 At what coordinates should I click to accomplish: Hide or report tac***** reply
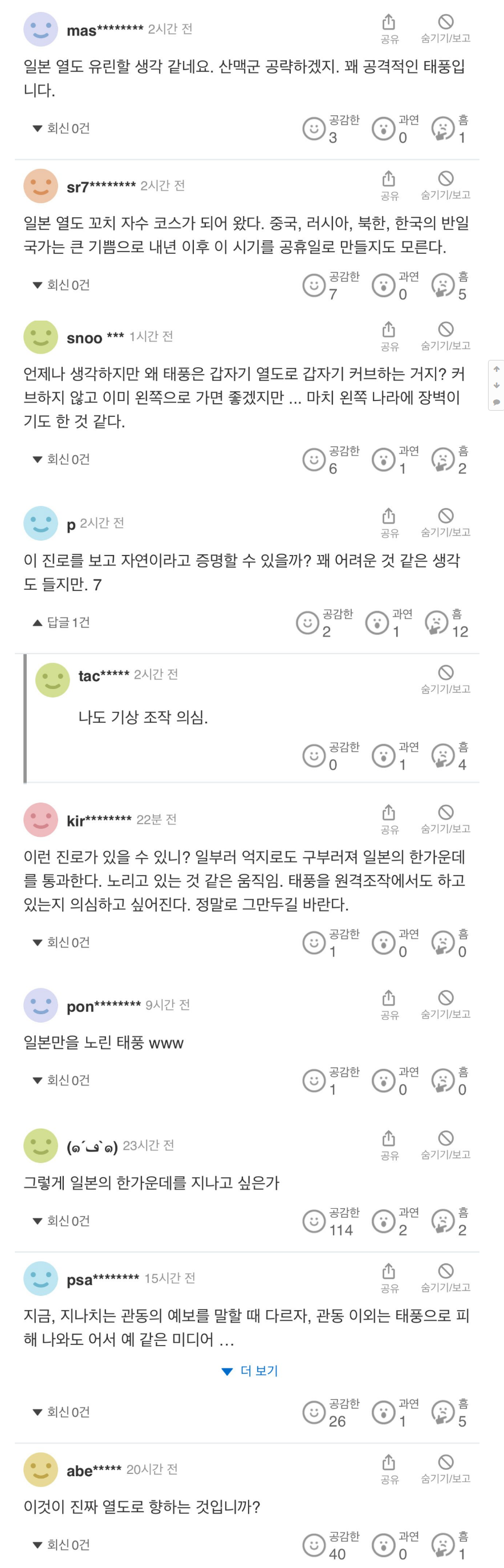446,678
